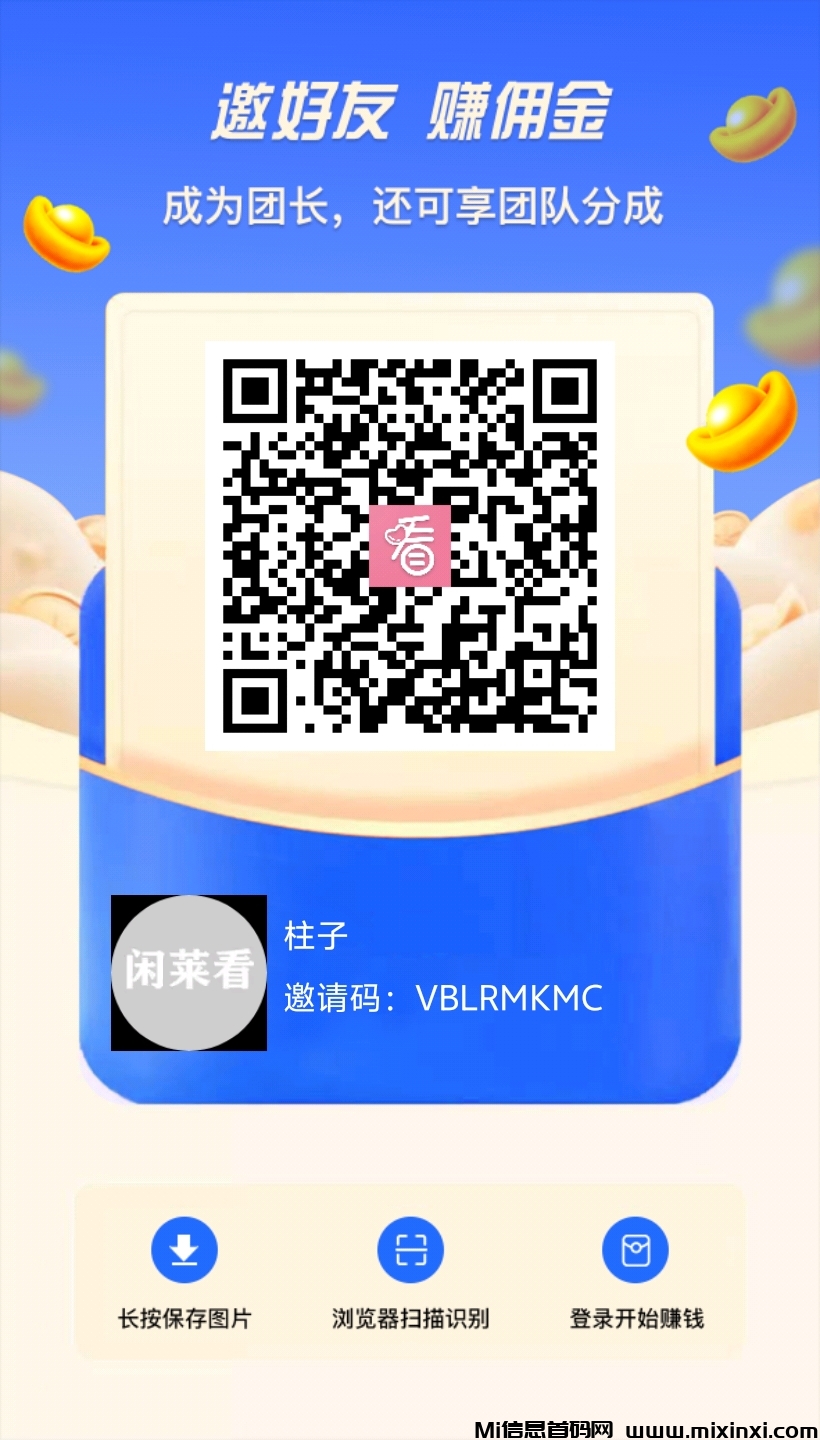Select the 邀好友 赚佣金 title banner

410,113
